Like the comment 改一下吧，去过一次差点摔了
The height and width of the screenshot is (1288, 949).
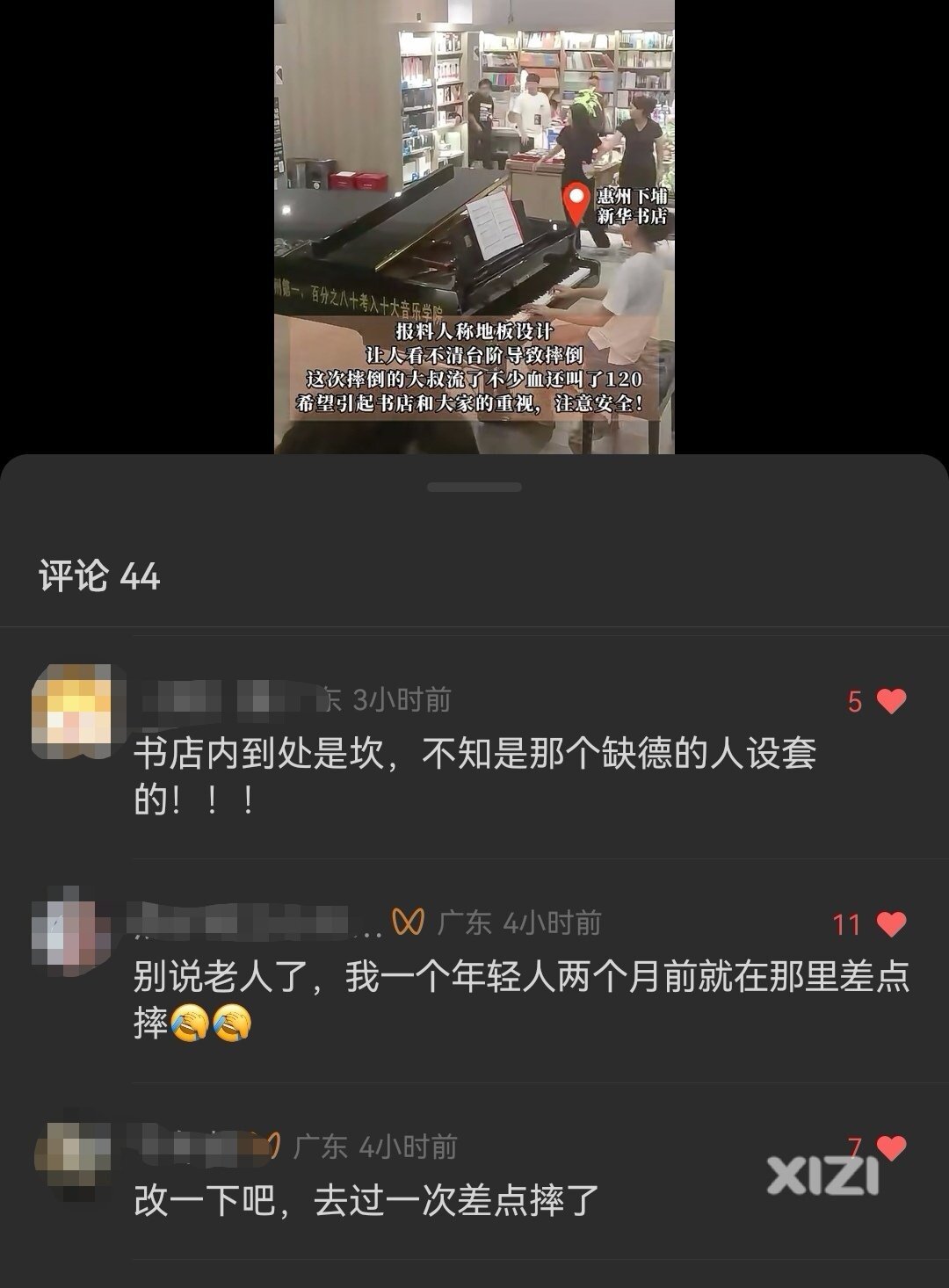890,1147
